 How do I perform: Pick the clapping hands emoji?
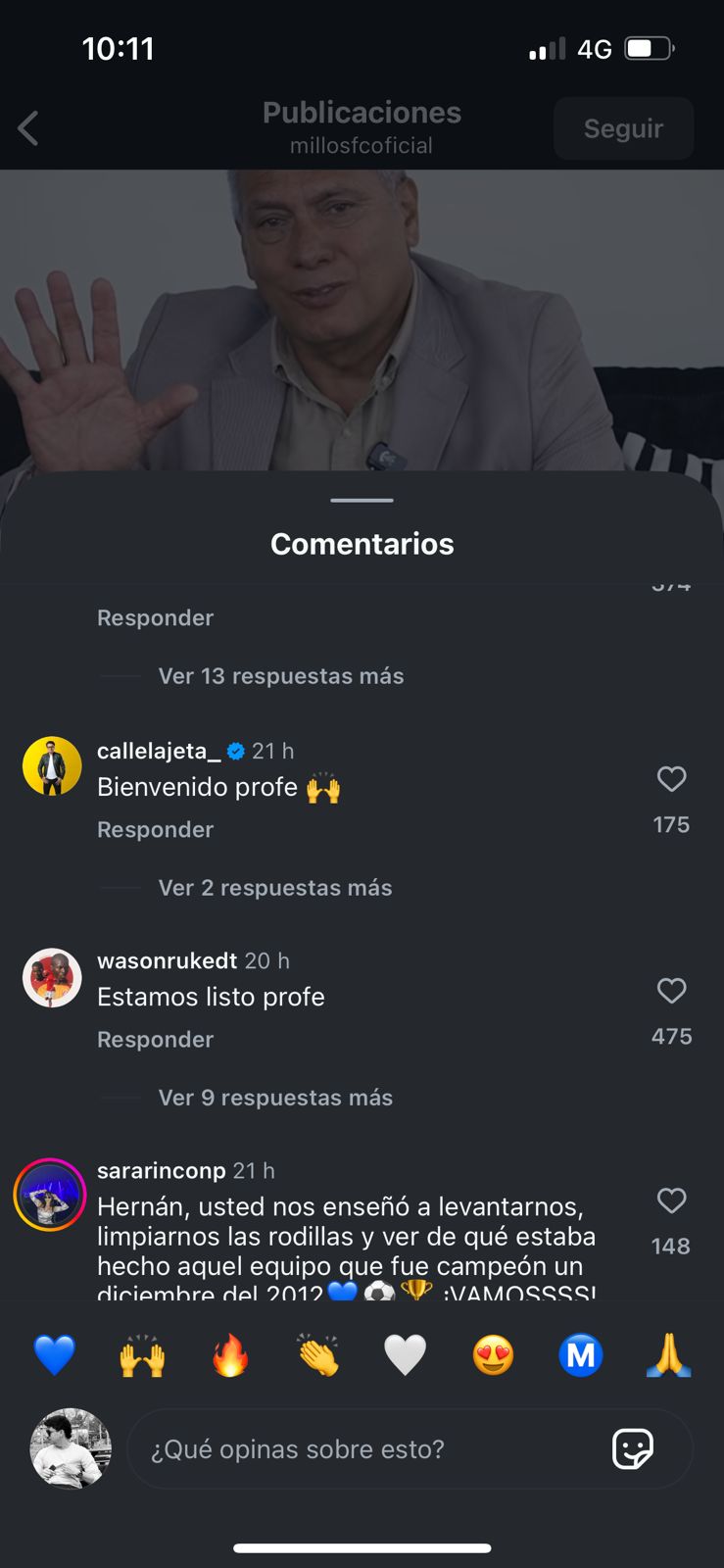[318, 1356]
